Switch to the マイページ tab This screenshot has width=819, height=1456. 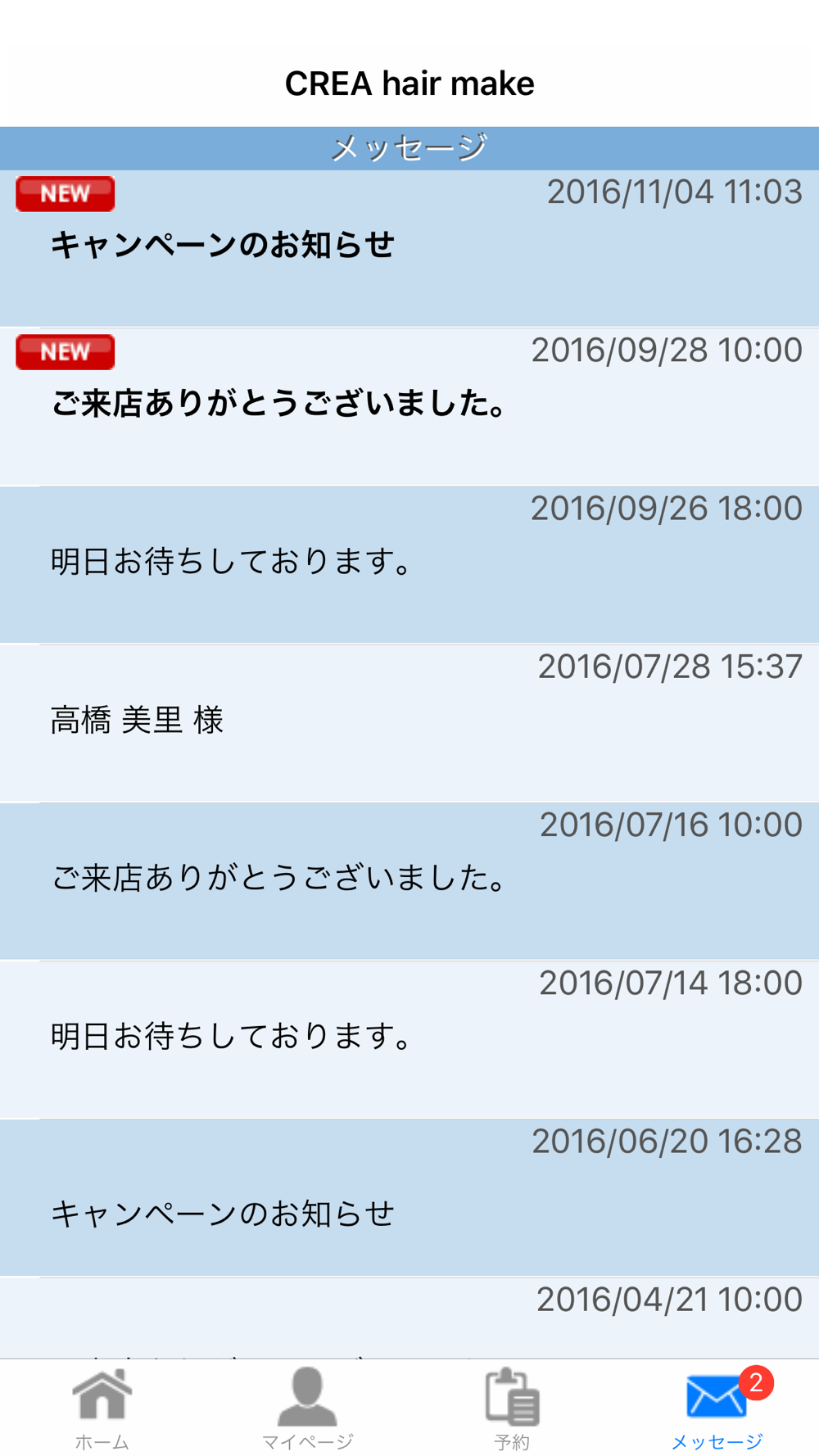(x=307, y=1409)
